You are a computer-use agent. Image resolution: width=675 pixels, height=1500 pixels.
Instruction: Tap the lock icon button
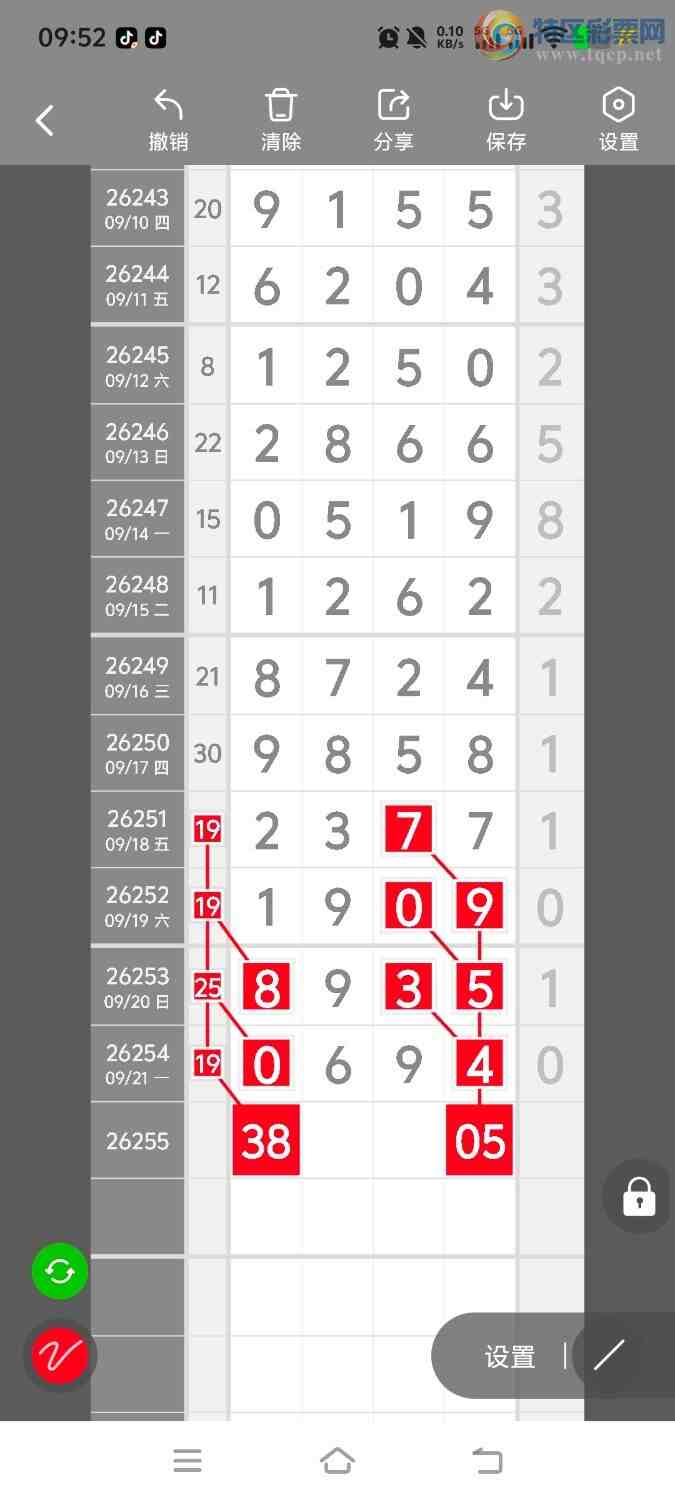tap(639, 1196)
